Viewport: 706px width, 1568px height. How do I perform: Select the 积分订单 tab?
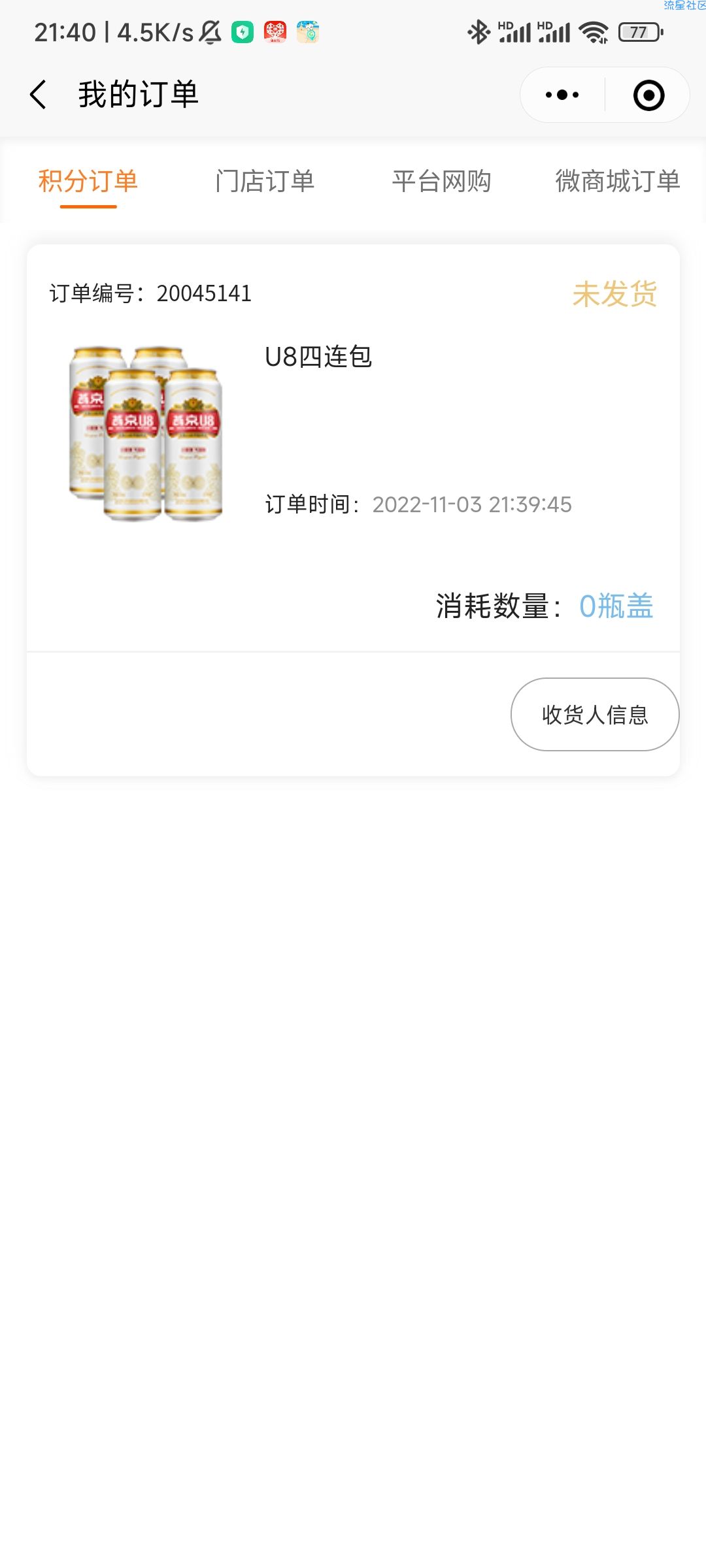pyautogui.click(x=88, y=181)
